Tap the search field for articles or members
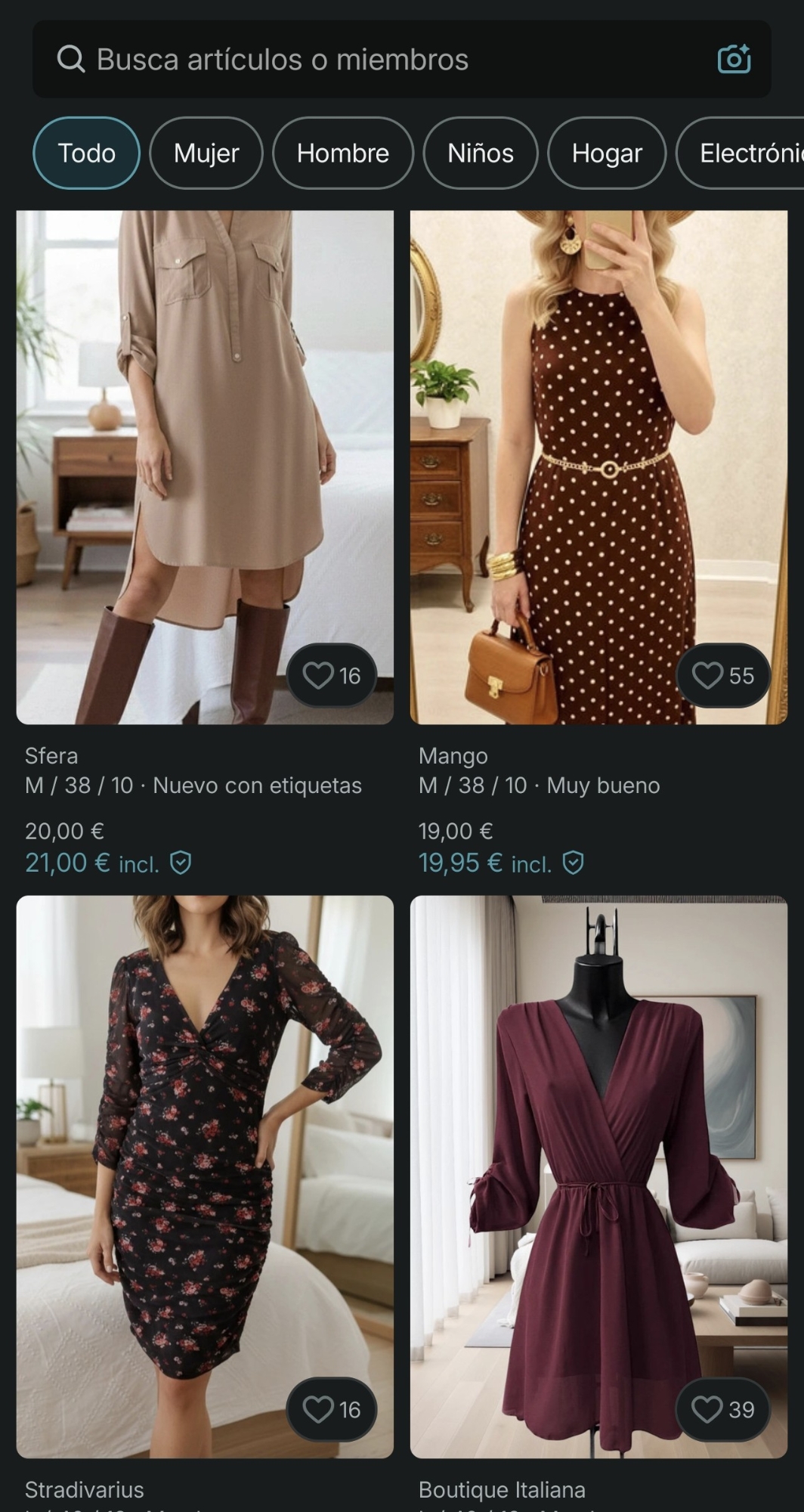This screenshot has width=804, height=1512. click(x=363, y=59)
